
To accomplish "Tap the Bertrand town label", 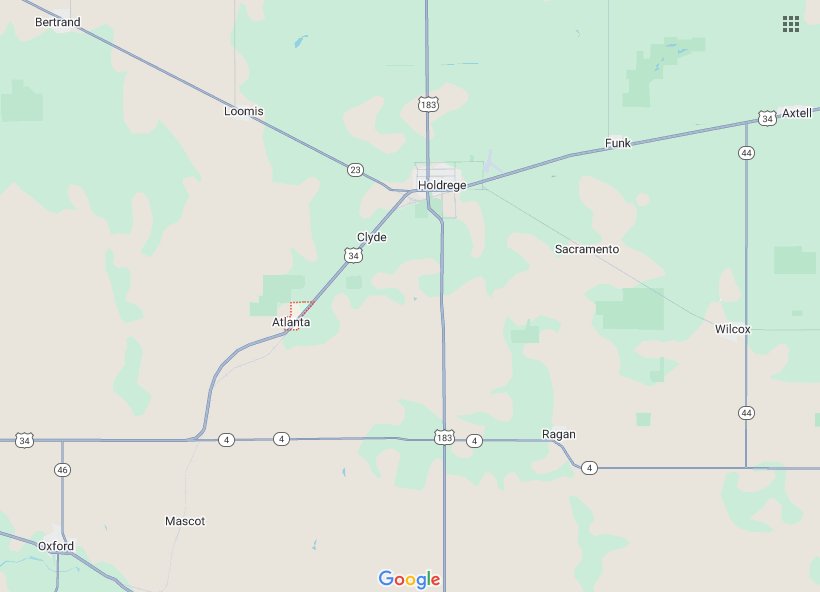I will click(x=57, y=22).
